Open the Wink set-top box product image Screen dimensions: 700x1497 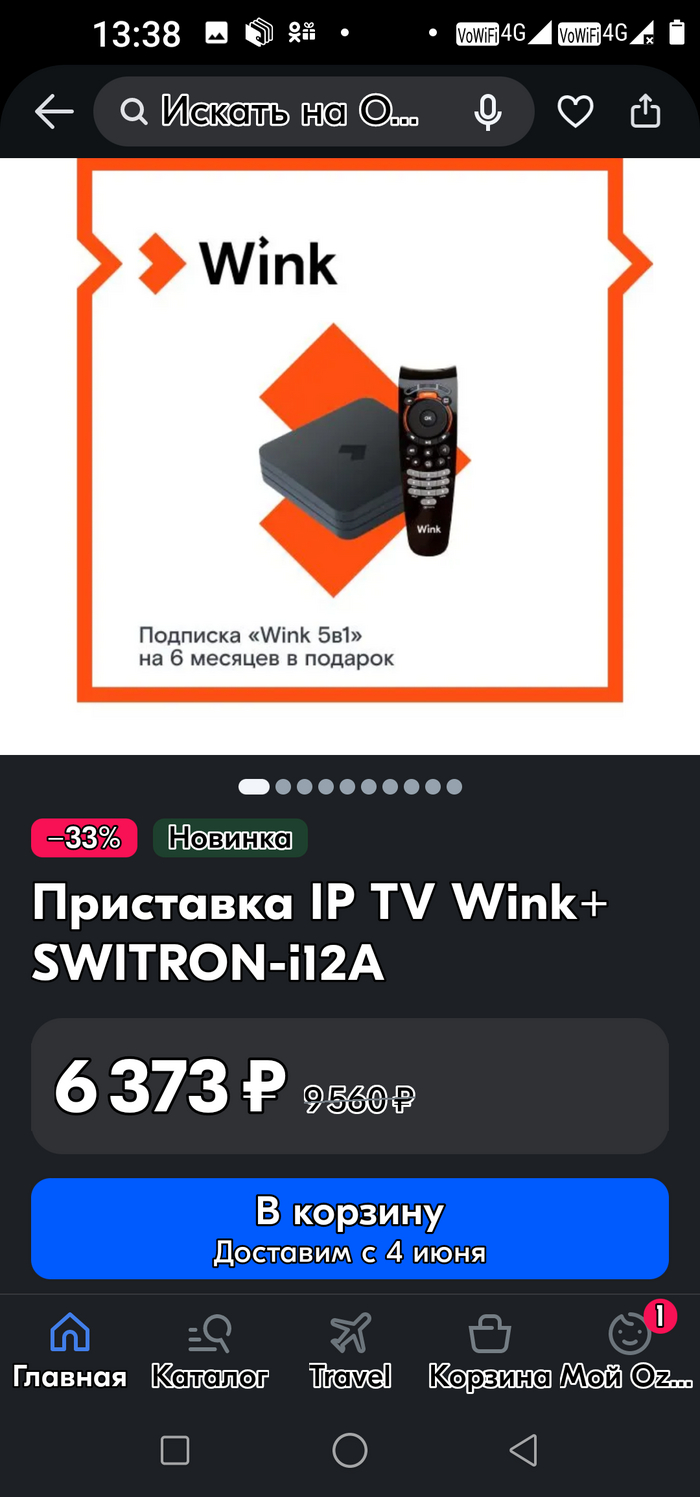[350, 440]
